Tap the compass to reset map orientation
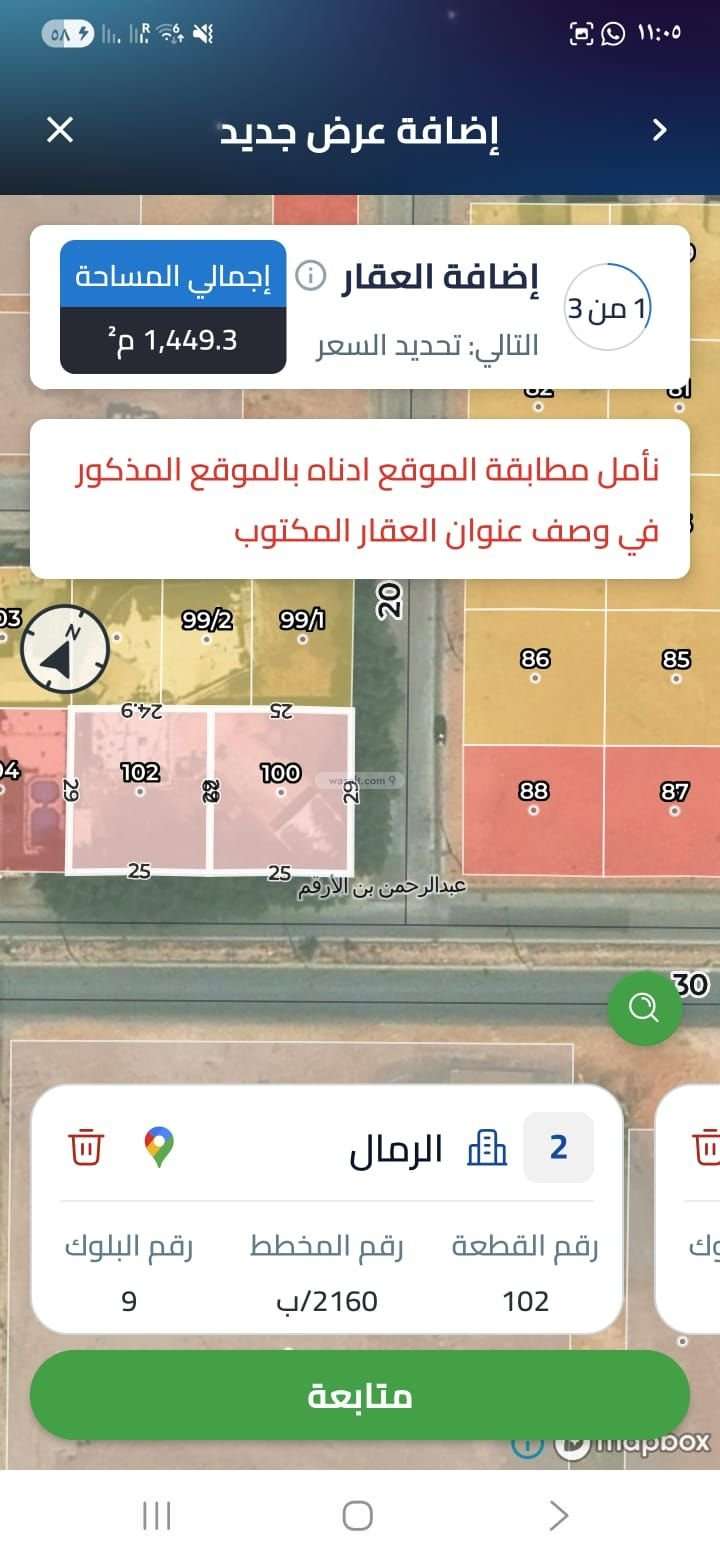720x1560 pixels. pos(65,649)
